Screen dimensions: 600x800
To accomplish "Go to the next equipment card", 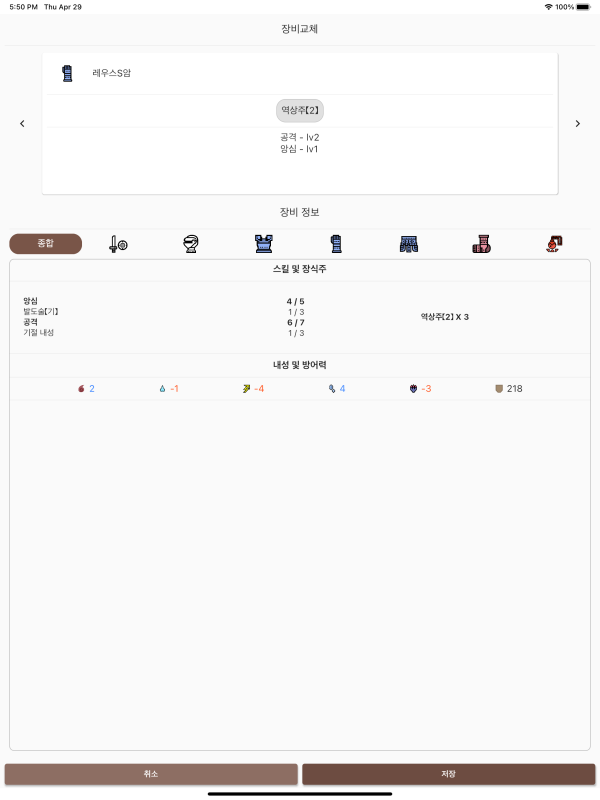I will [577, 123].
